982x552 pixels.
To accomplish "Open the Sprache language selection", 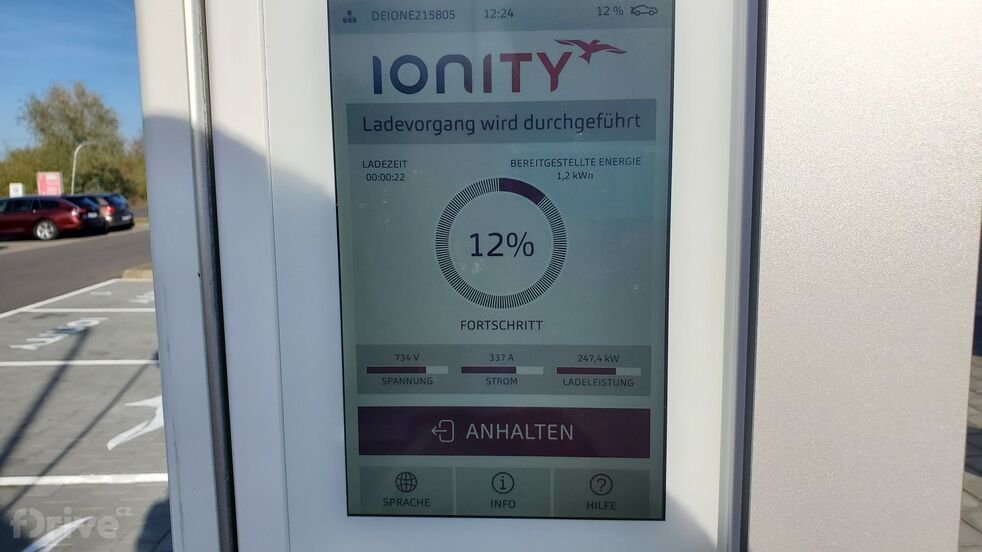I will [x=406, y=491].
